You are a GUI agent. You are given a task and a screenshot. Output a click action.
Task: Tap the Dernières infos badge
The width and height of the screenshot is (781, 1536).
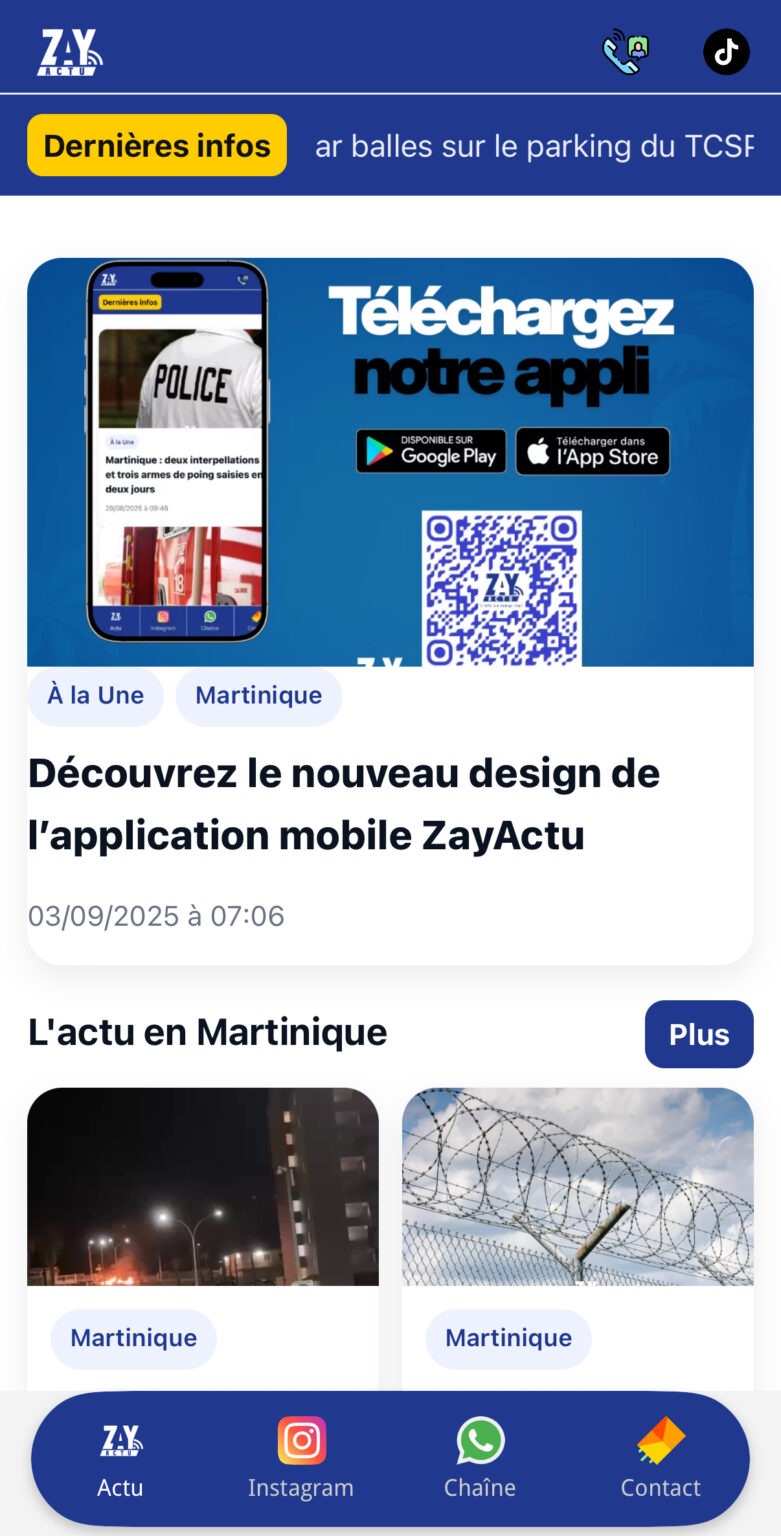click(x=157, y=146)
